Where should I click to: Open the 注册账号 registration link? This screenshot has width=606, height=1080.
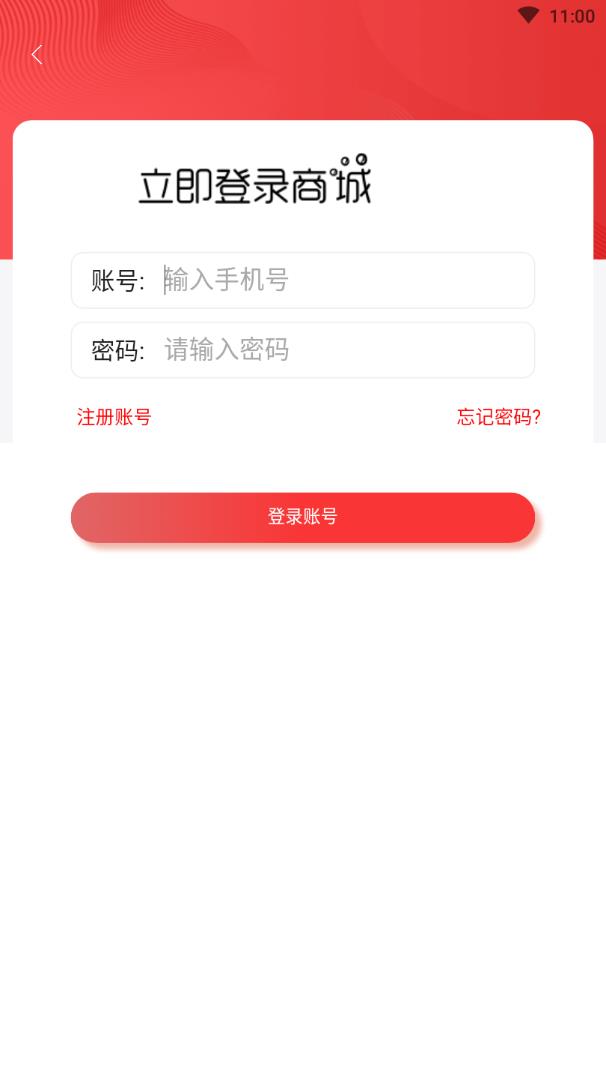tap(114, 417)
